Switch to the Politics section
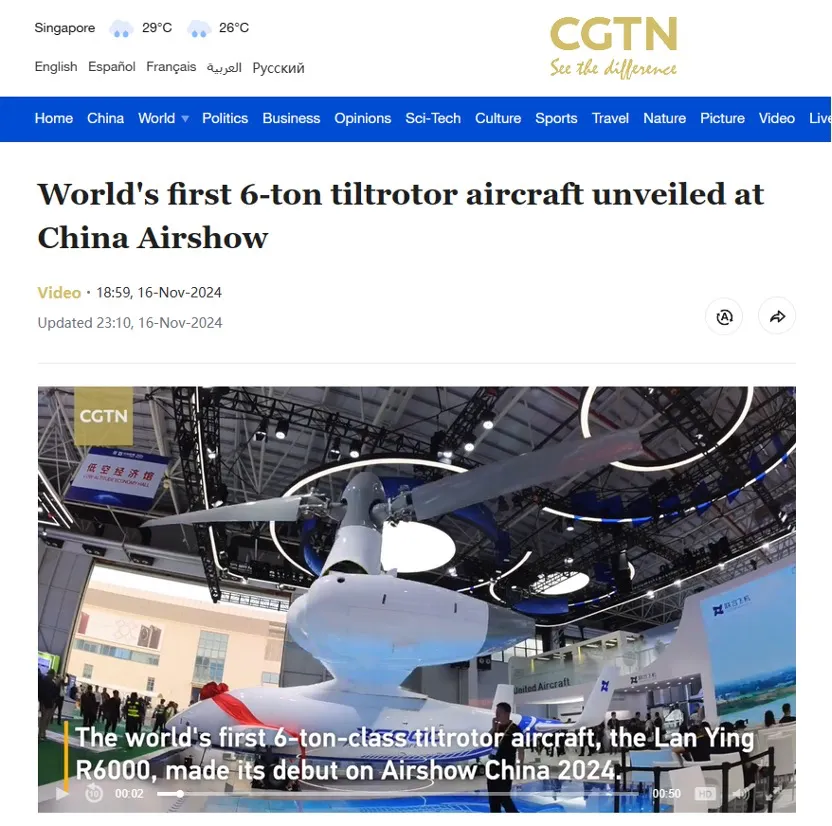832x826 pixels. pos(225,118)
